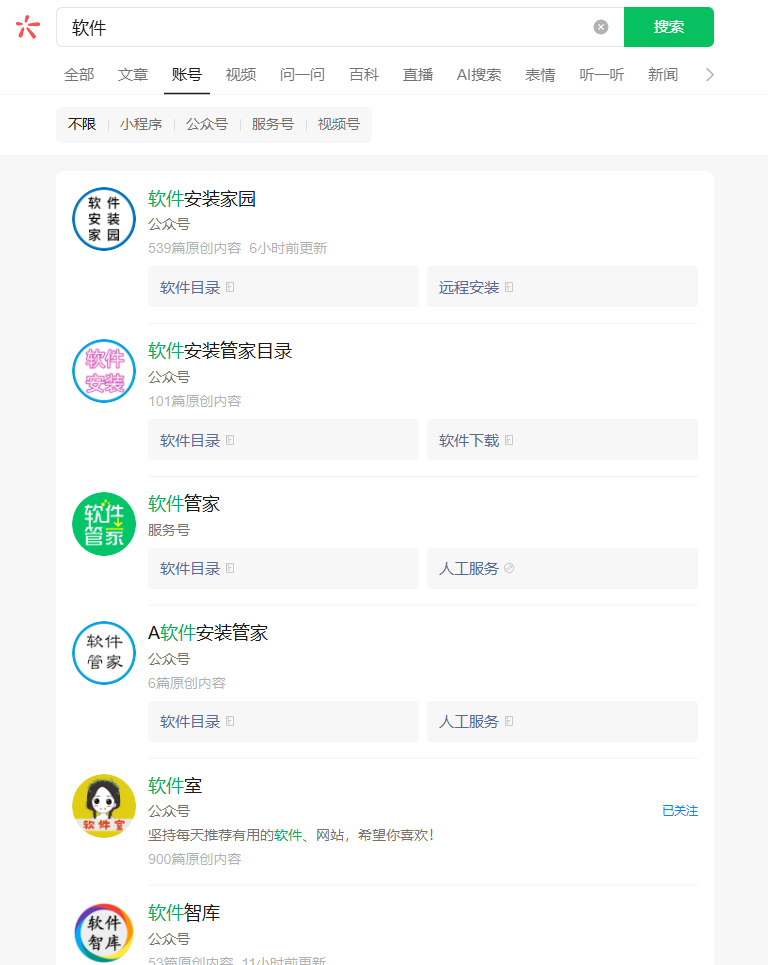Click the 软件管家 green avatar
Screen dimensions: 768x965
(103, 523)
